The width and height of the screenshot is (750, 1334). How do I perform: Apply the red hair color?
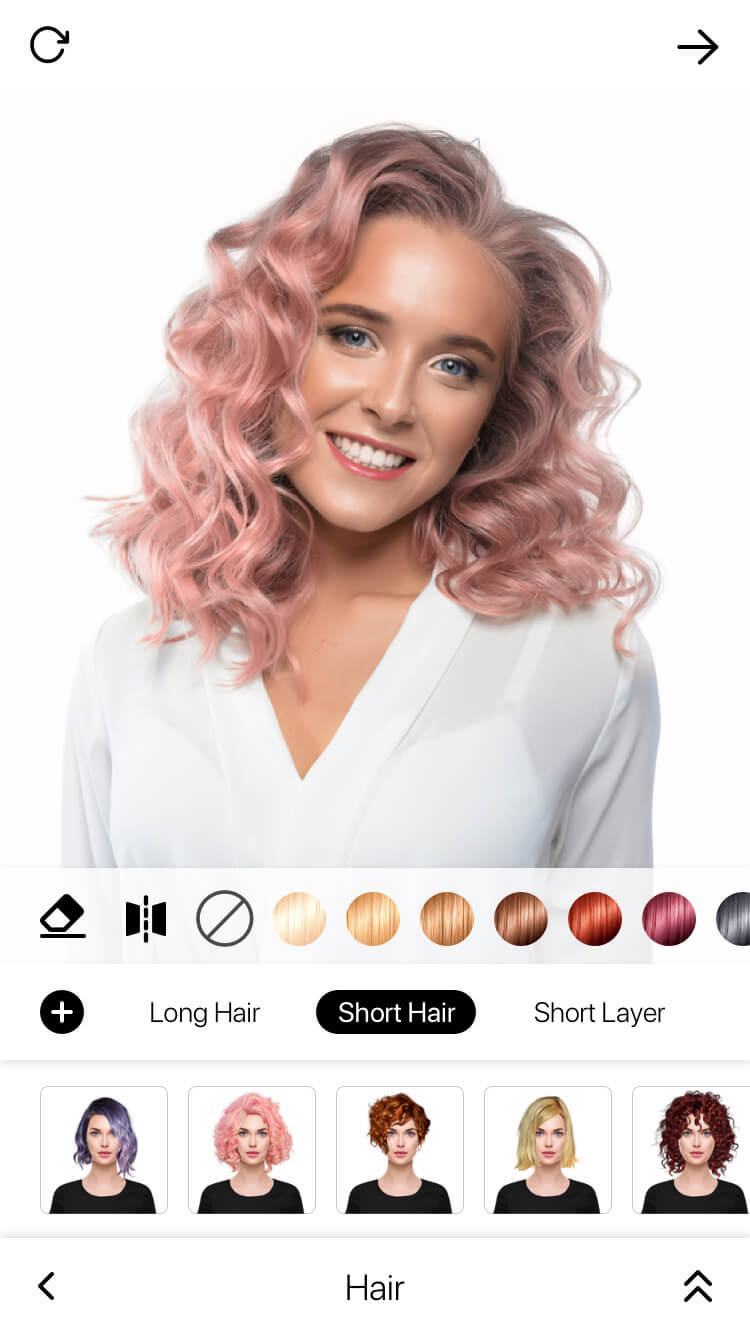click(595, 918)
